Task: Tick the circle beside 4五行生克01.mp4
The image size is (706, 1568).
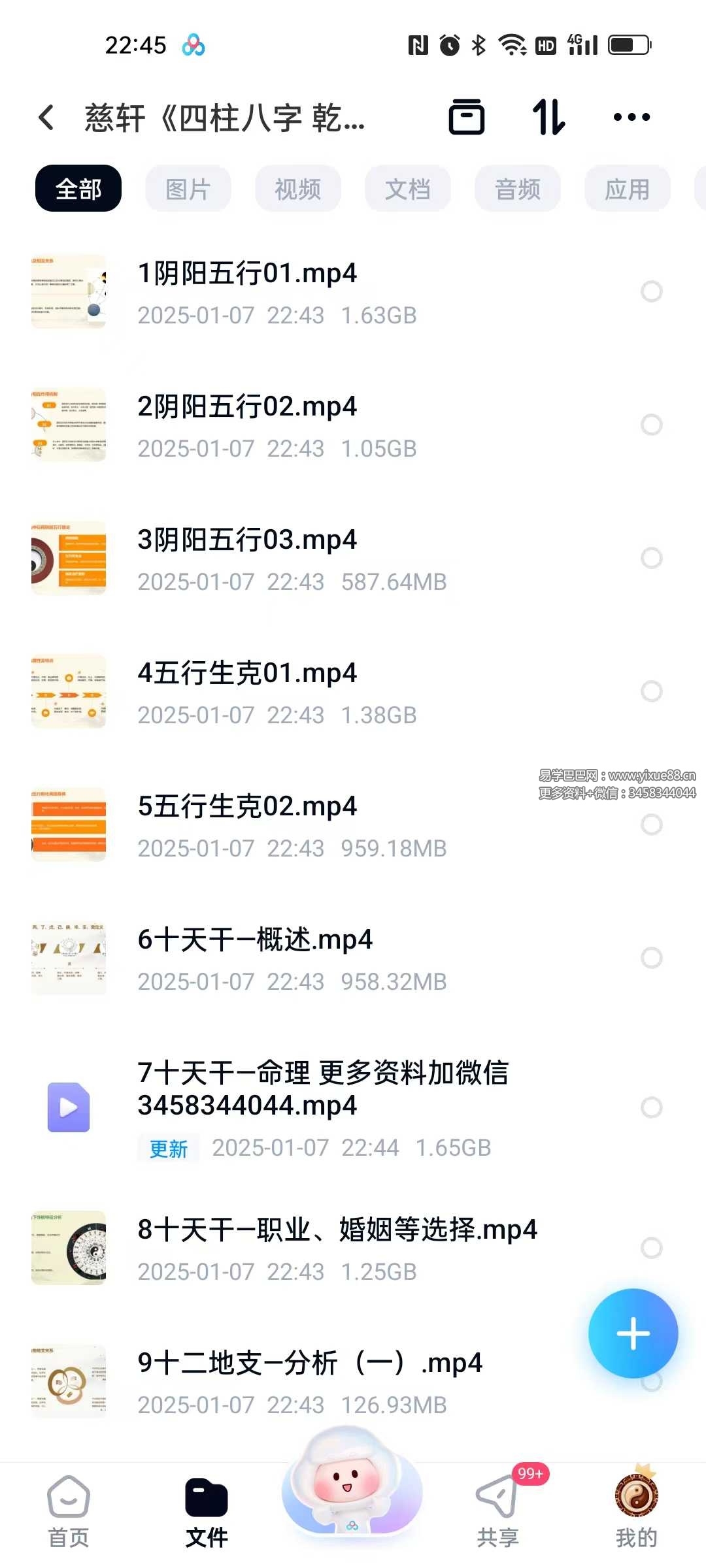Action: tap(651, 691)
